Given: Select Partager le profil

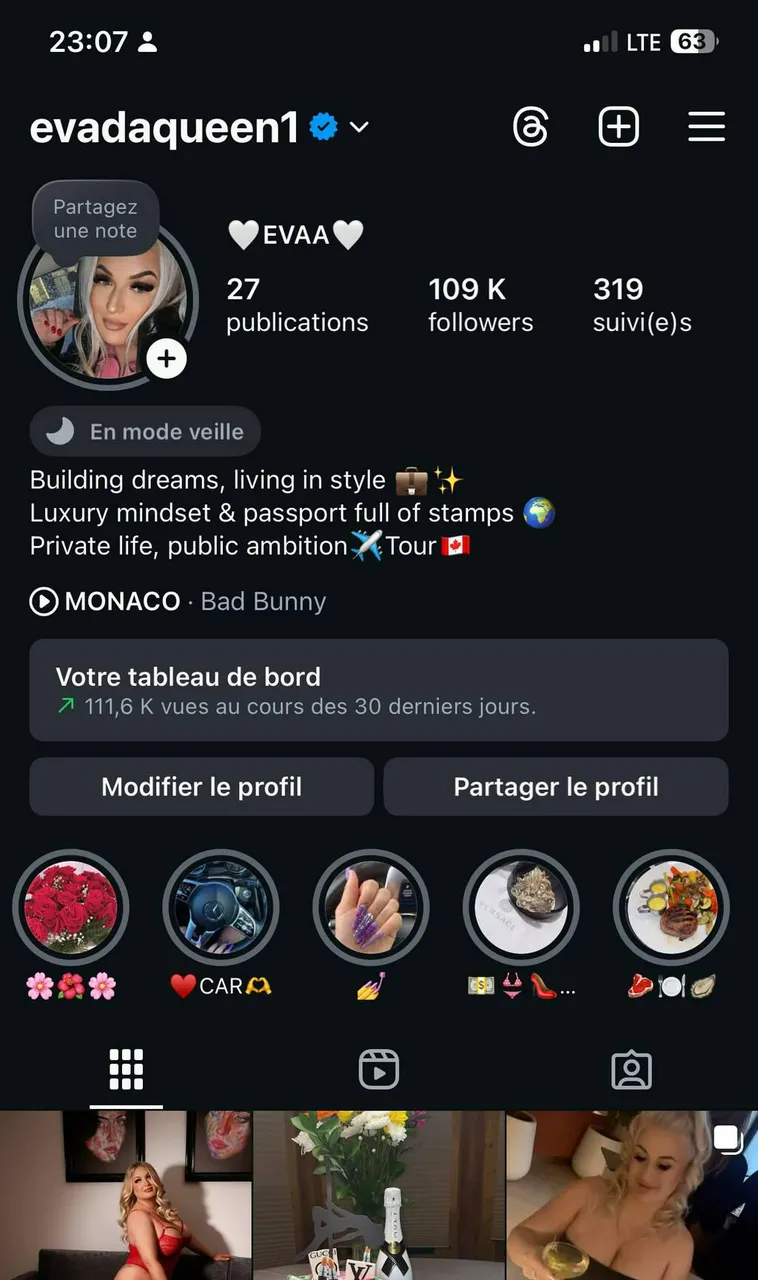Looking at the screenshot, I should tap(556, 787).
